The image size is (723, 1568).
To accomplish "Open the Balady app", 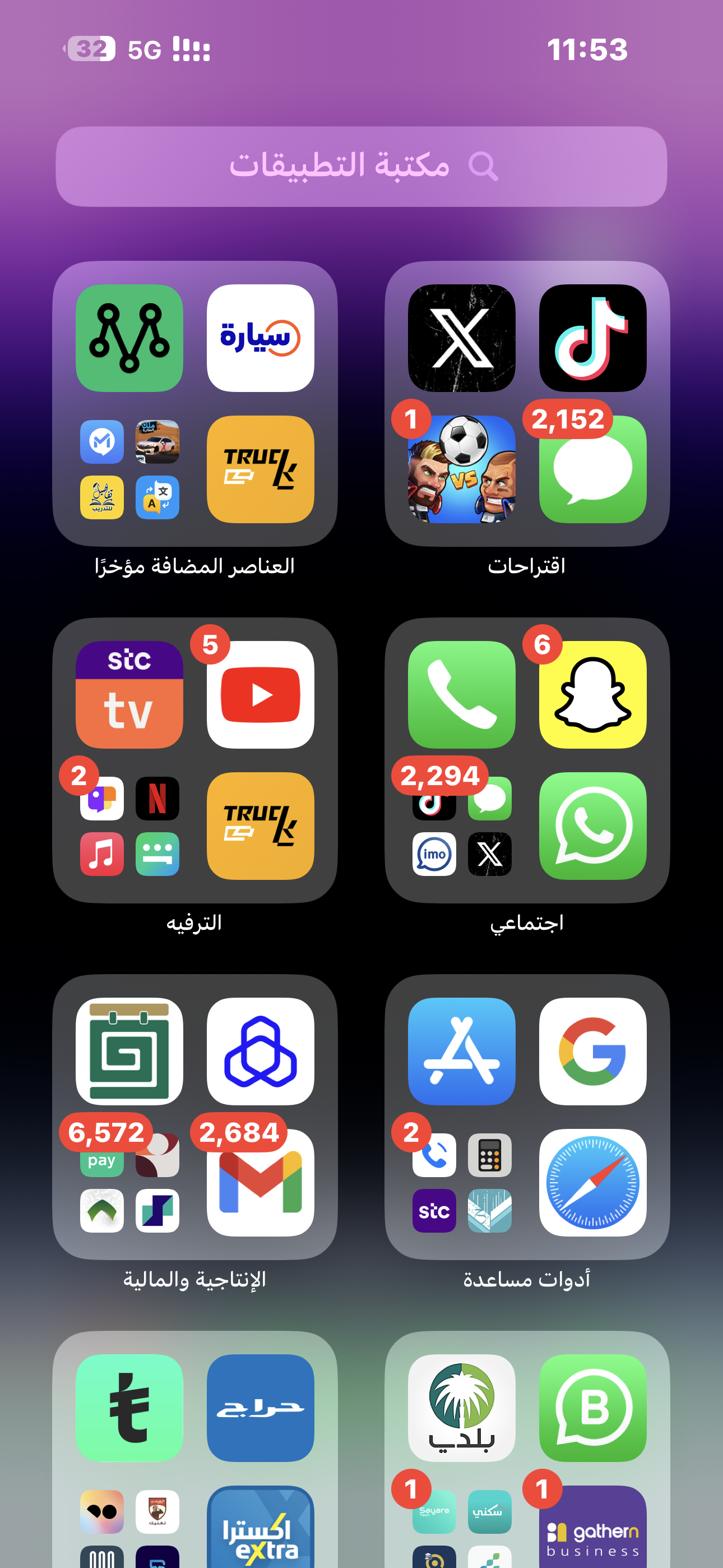I will pyautogui.click(x=461, y=1408).
